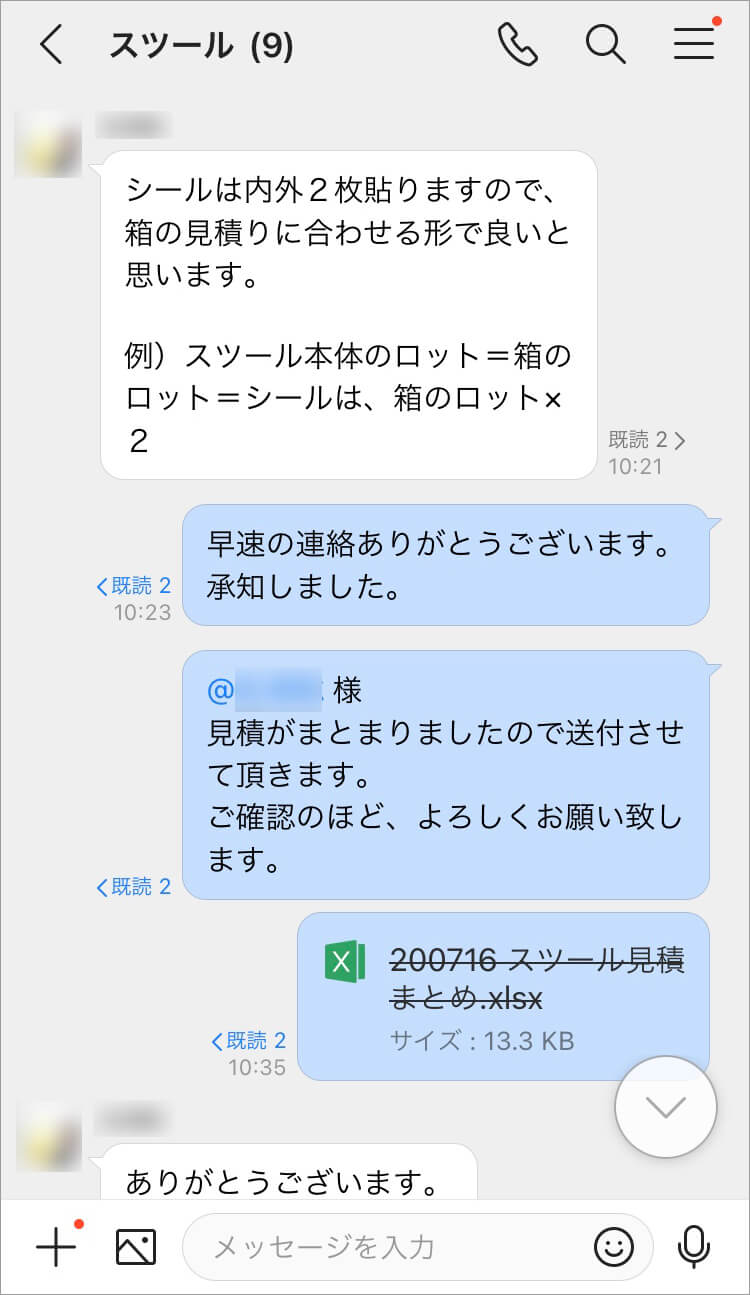Attach a photo from the gallery
This screenshot has width=750, height=1295.
[x=135, y=1247]
